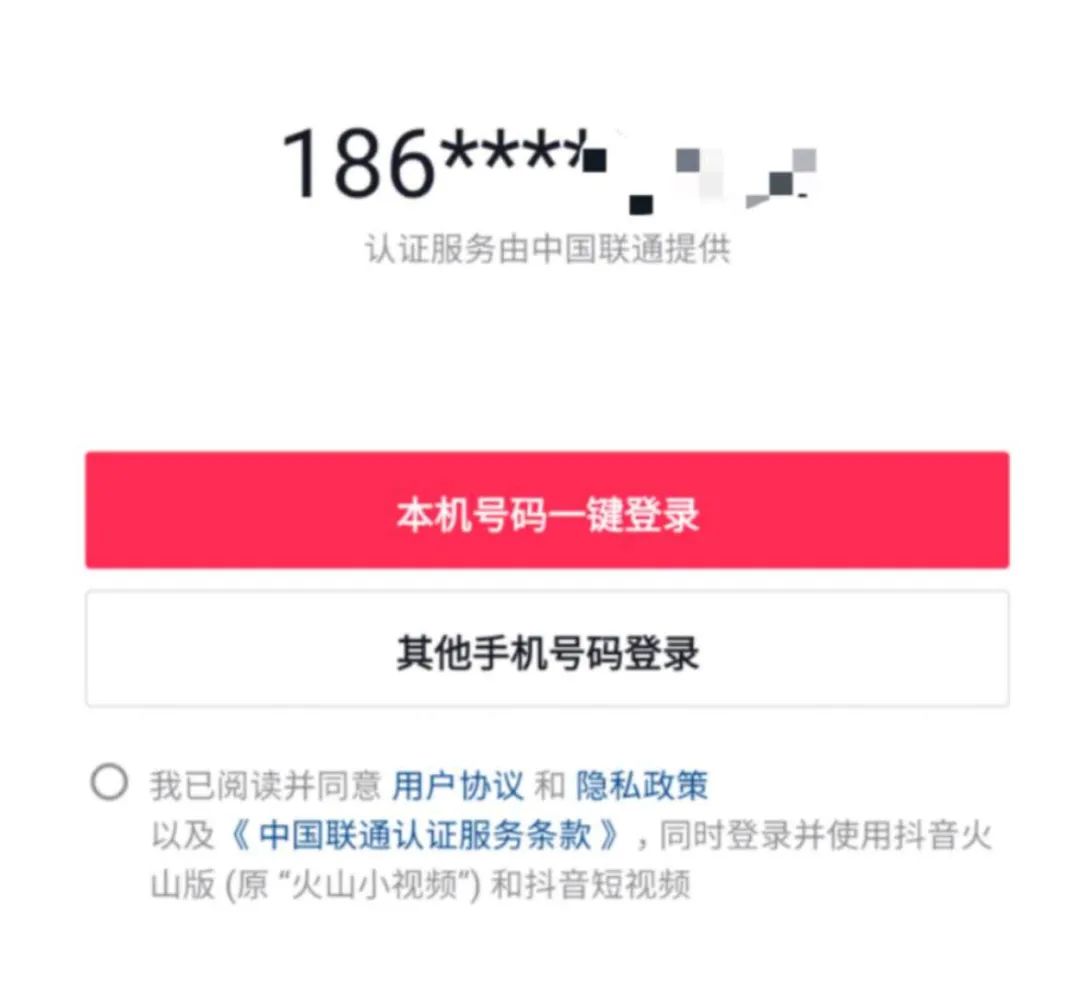Check the agreement consent circle

point(109,782)
